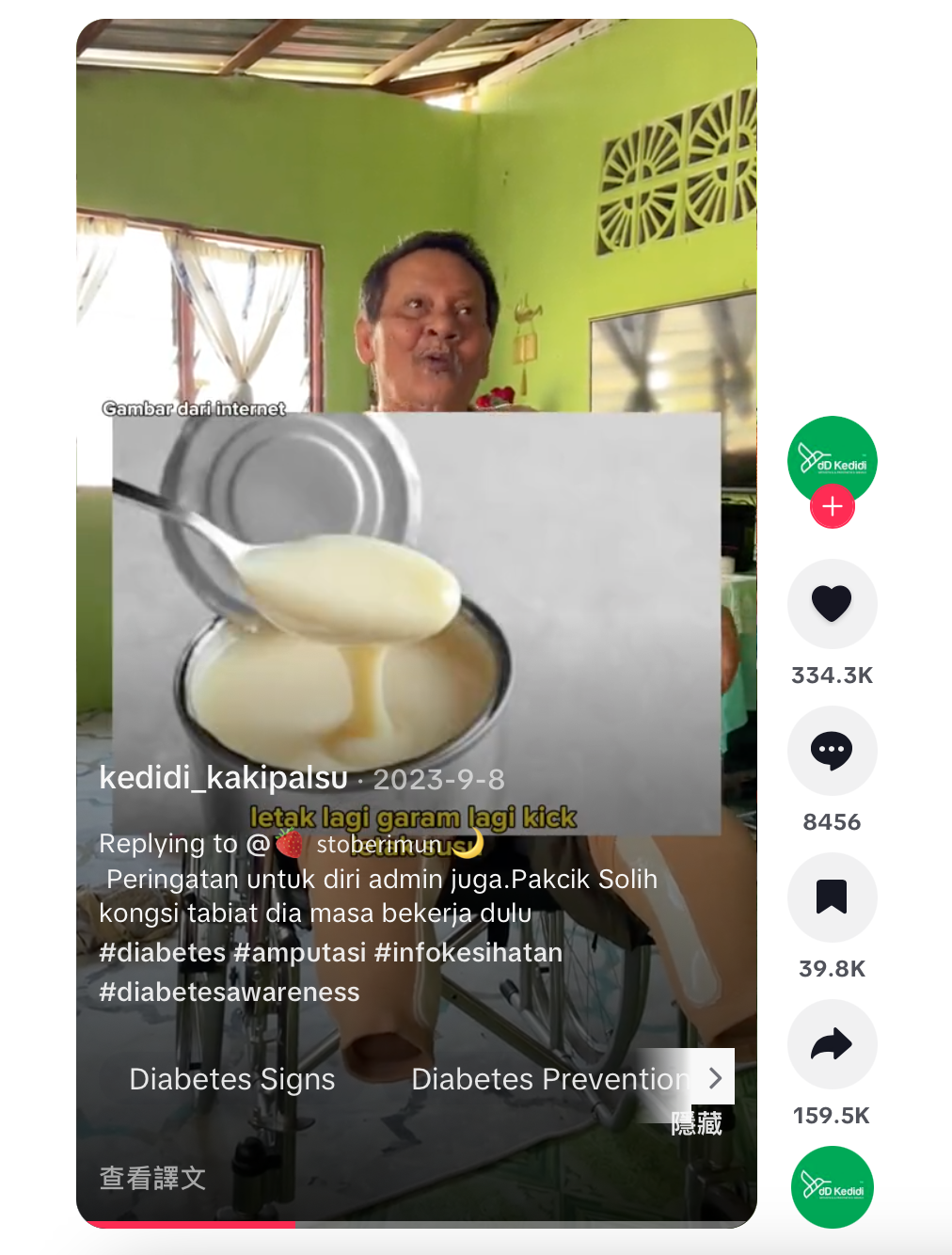The height and width of the screenshot is (1255, 952).
Task: Share this video via the arrow
Action: (832, 1044)
